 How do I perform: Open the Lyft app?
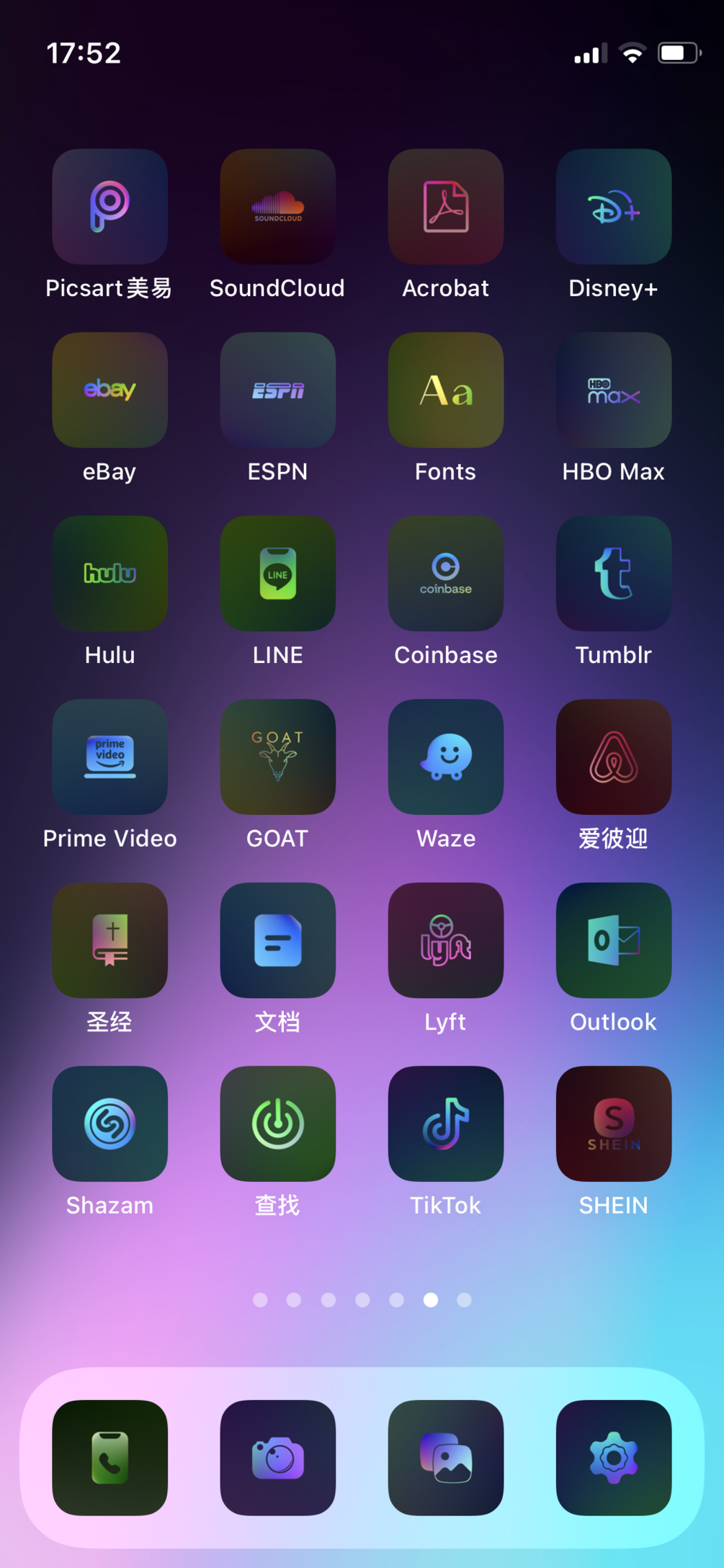(445, 940)
